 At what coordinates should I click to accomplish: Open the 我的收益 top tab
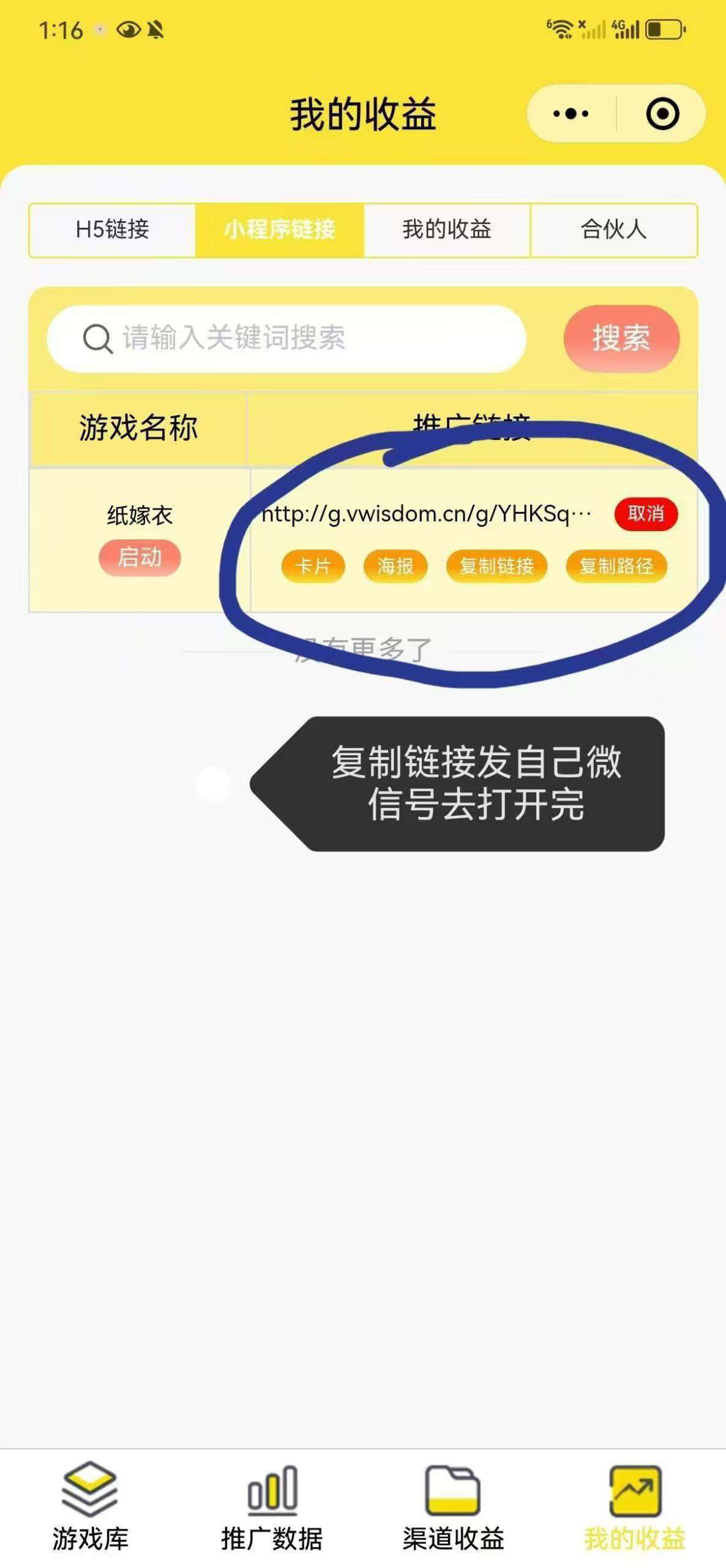point(447,230)
